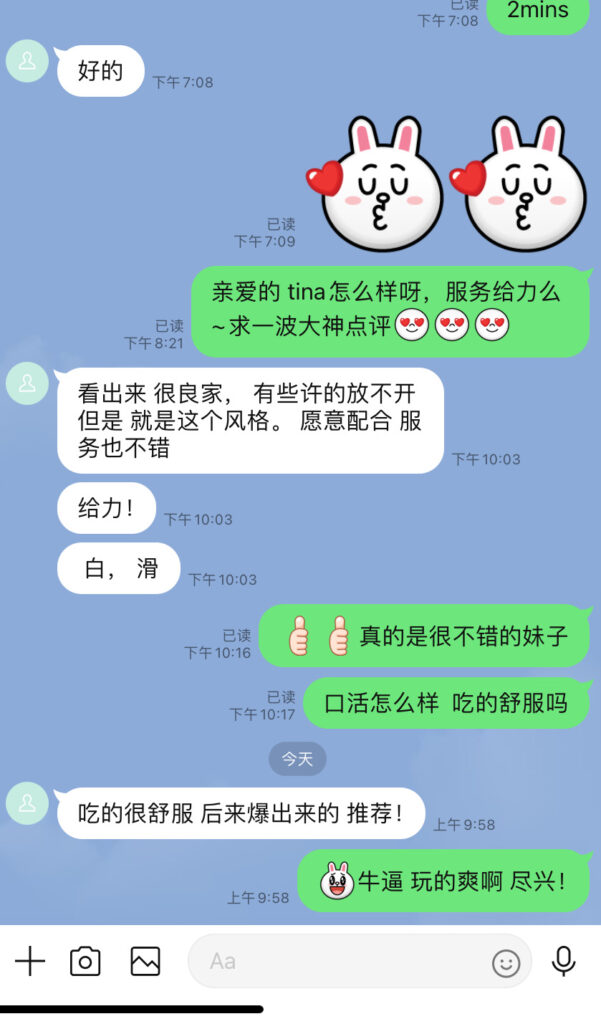Focus the Aa message input field
This screenshot has width=601, height=1024.
(x=340, y=962)
